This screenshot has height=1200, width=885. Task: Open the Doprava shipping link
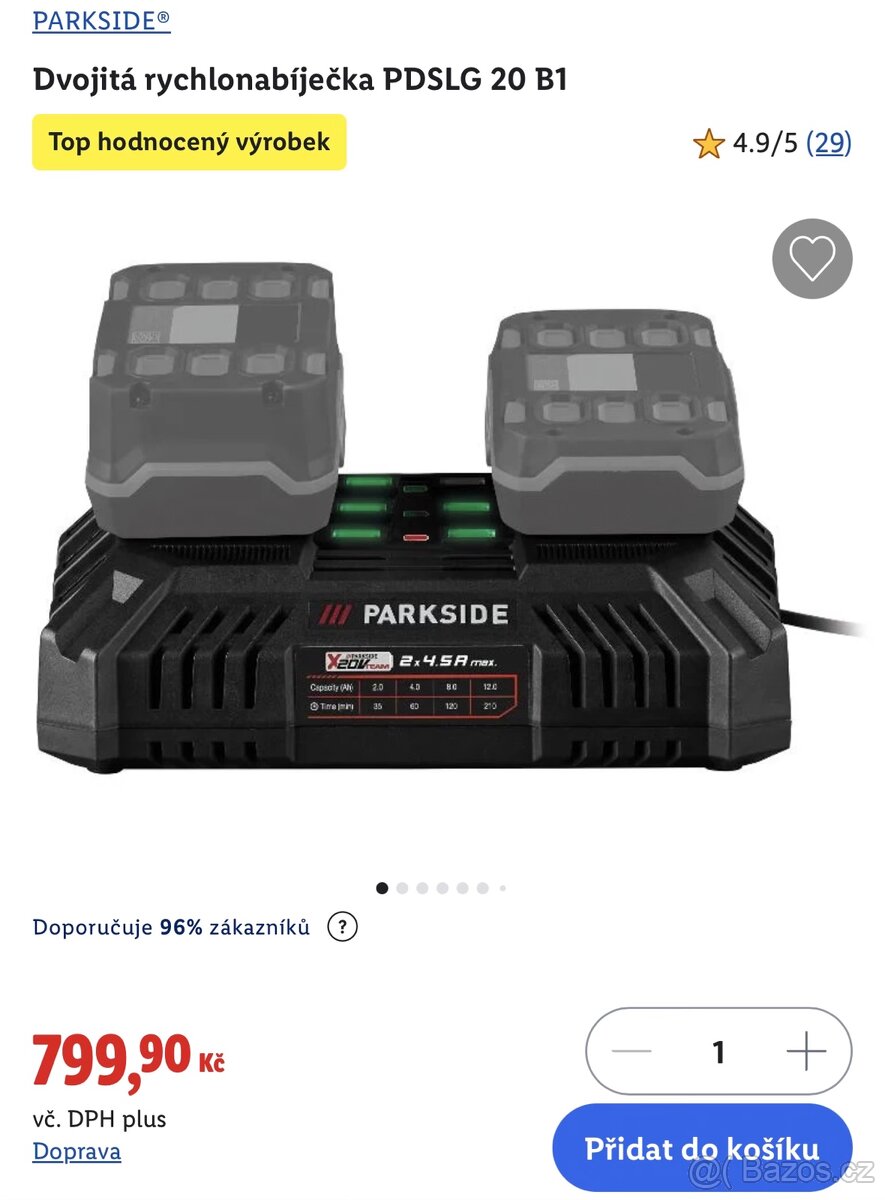[78, 1152]
